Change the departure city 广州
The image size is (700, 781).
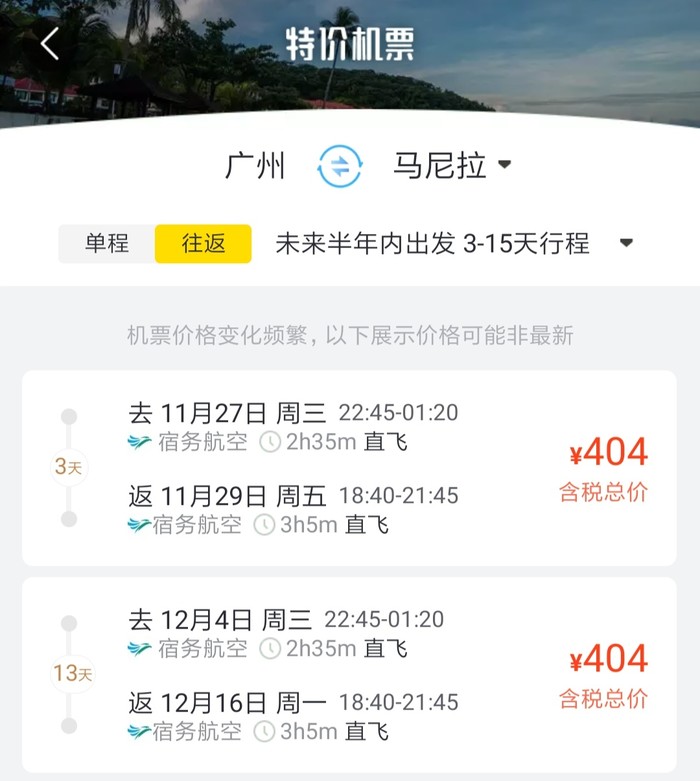[x=256, y=166]
